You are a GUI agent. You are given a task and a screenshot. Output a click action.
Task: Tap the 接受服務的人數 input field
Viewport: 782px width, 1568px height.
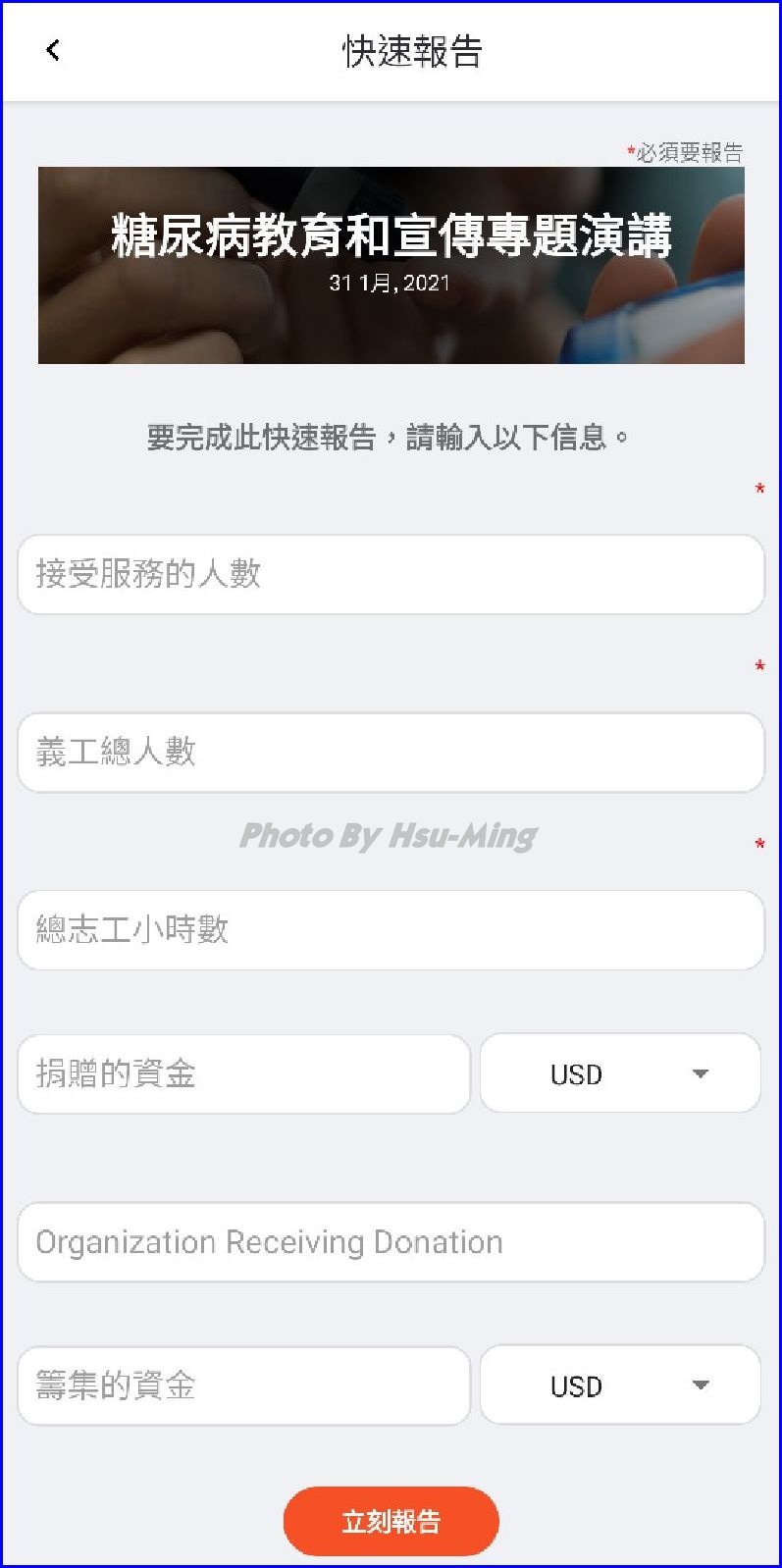(x=391, y=574)
